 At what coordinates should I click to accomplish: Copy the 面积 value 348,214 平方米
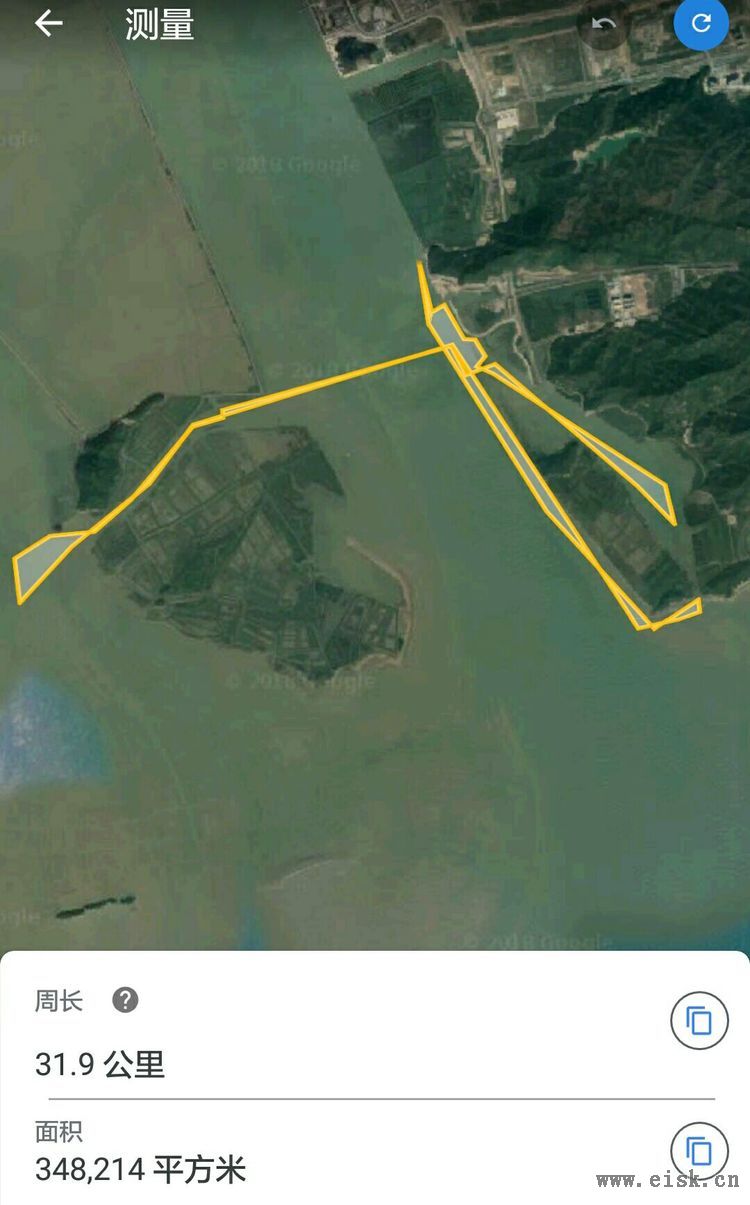[699, 1151]
